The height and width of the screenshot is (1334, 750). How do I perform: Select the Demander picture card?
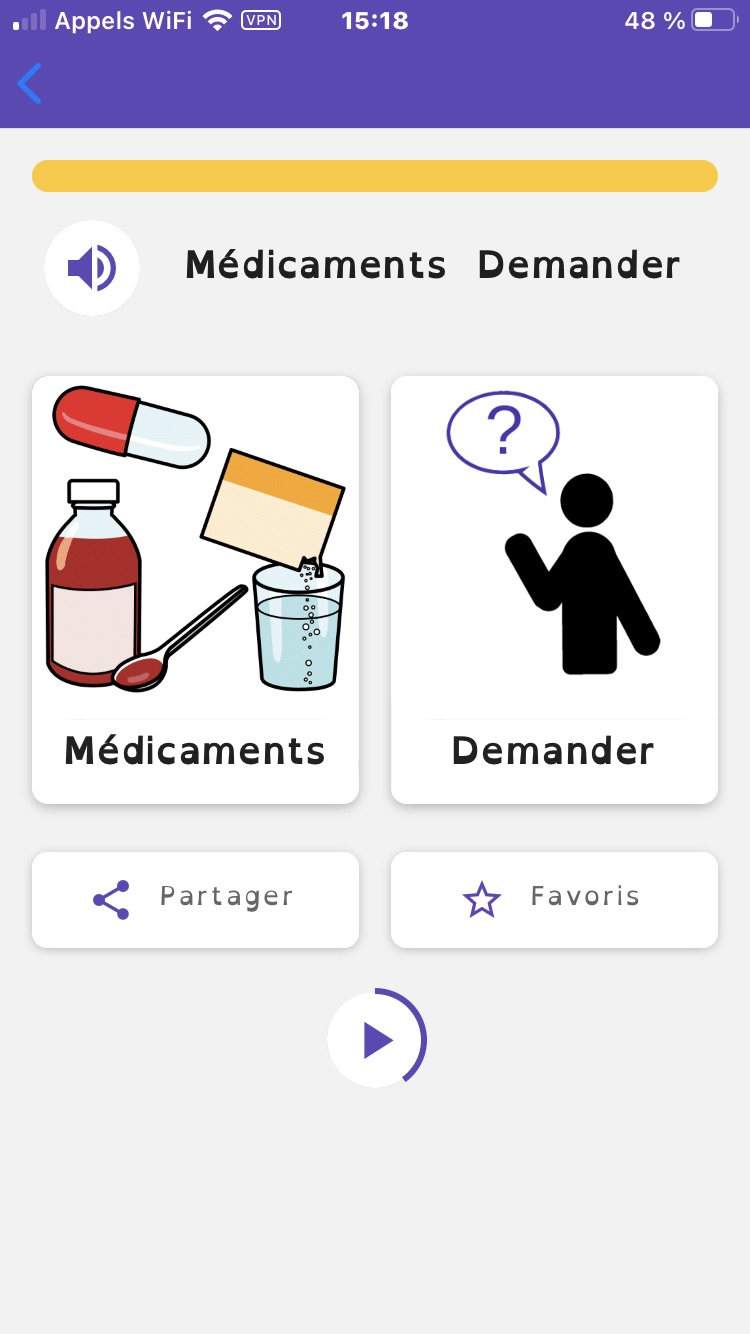click(554, 589)
